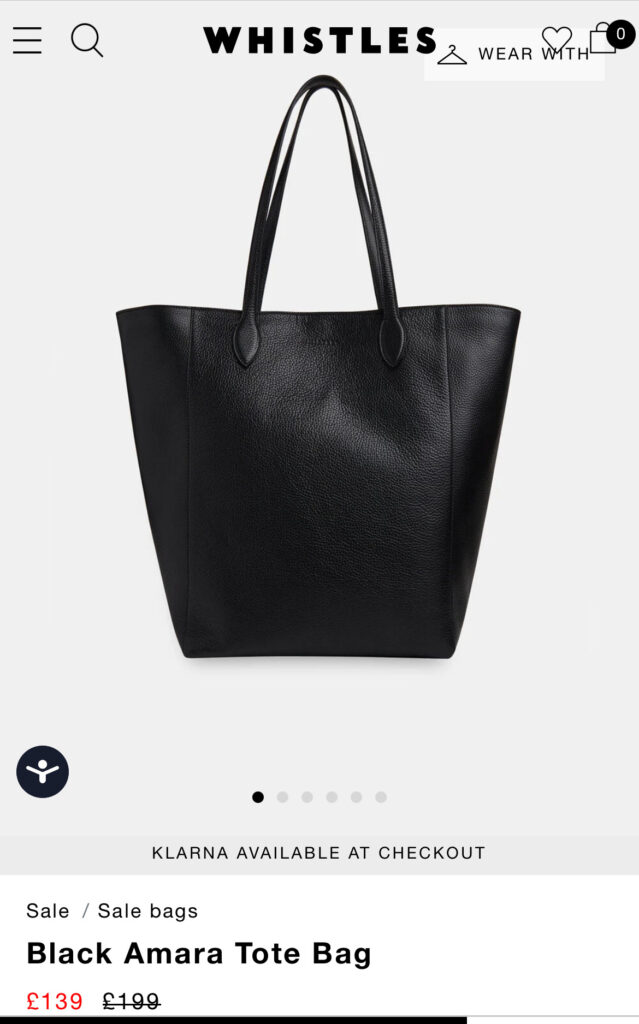Open the search icon
Image resolution: width=639 pixels, height=1024 pixels.
(87, 40)
